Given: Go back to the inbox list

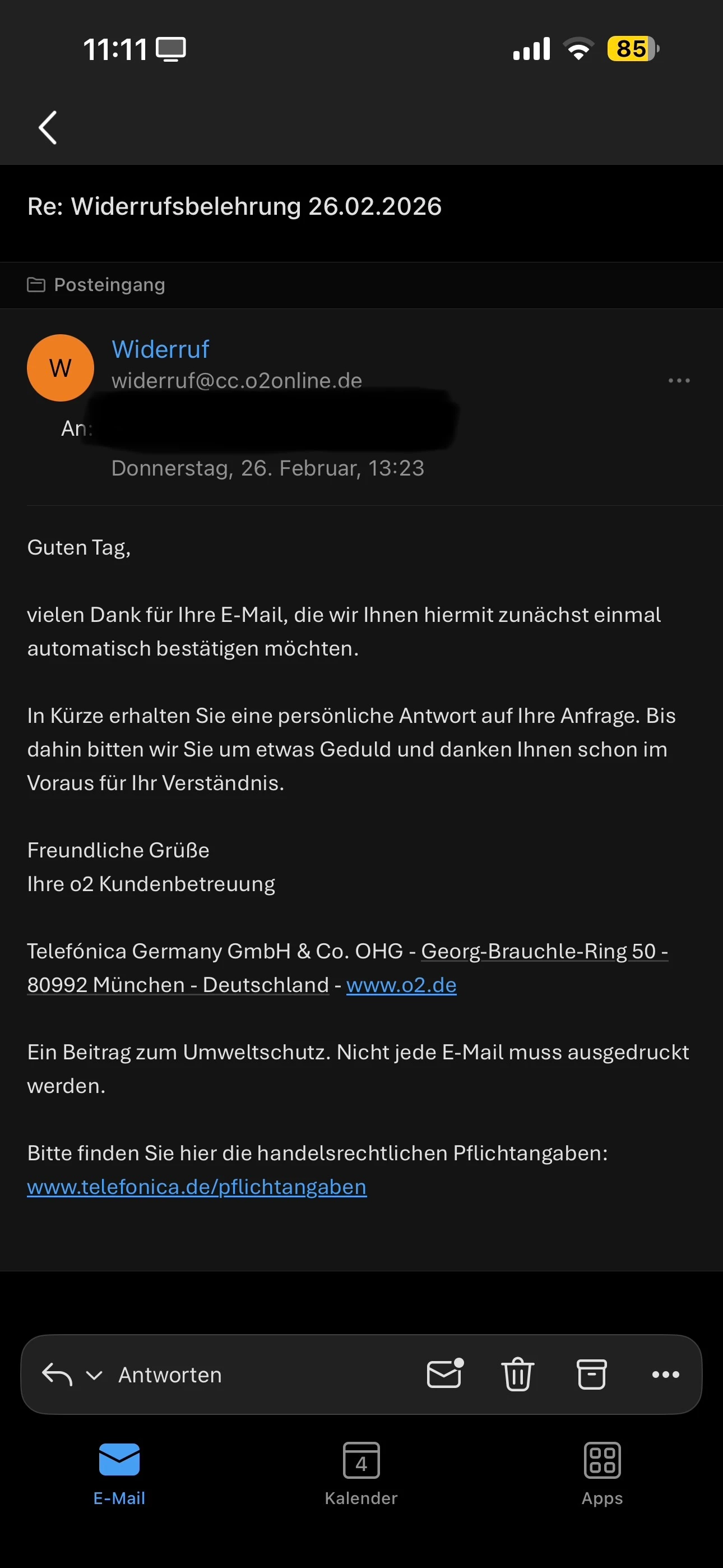Looking at the screenshot, I should [48, 128].
